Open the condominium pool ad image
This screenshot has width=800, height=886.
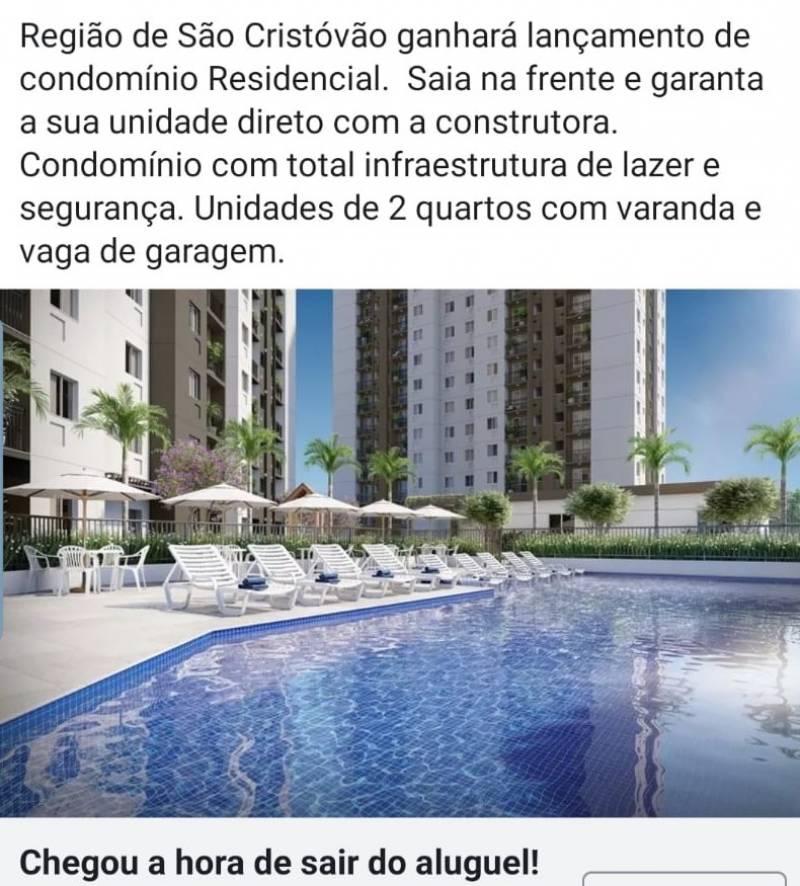pos(400,552)
